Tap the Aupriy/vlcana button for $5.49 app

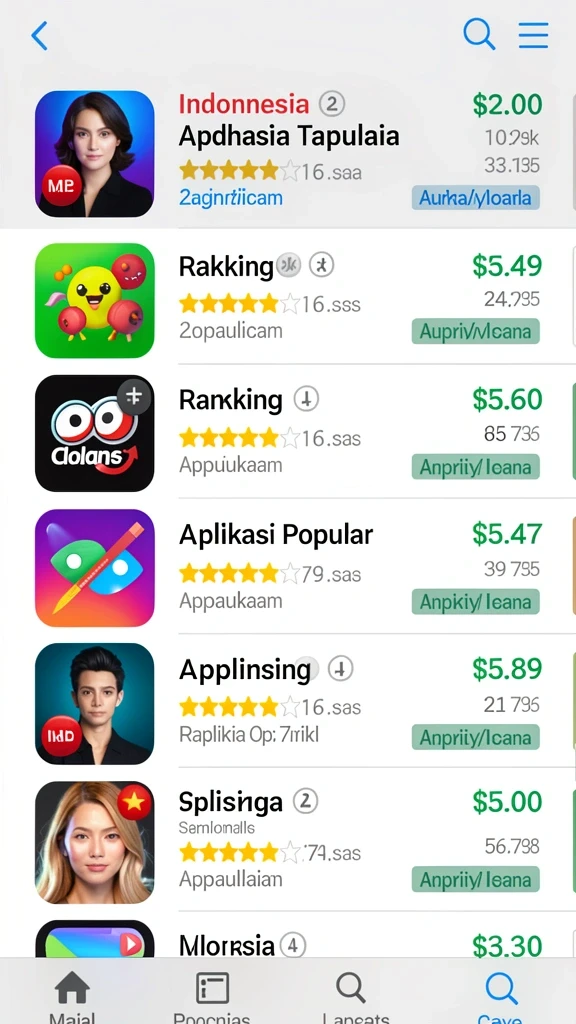click(x=475, y=332)
